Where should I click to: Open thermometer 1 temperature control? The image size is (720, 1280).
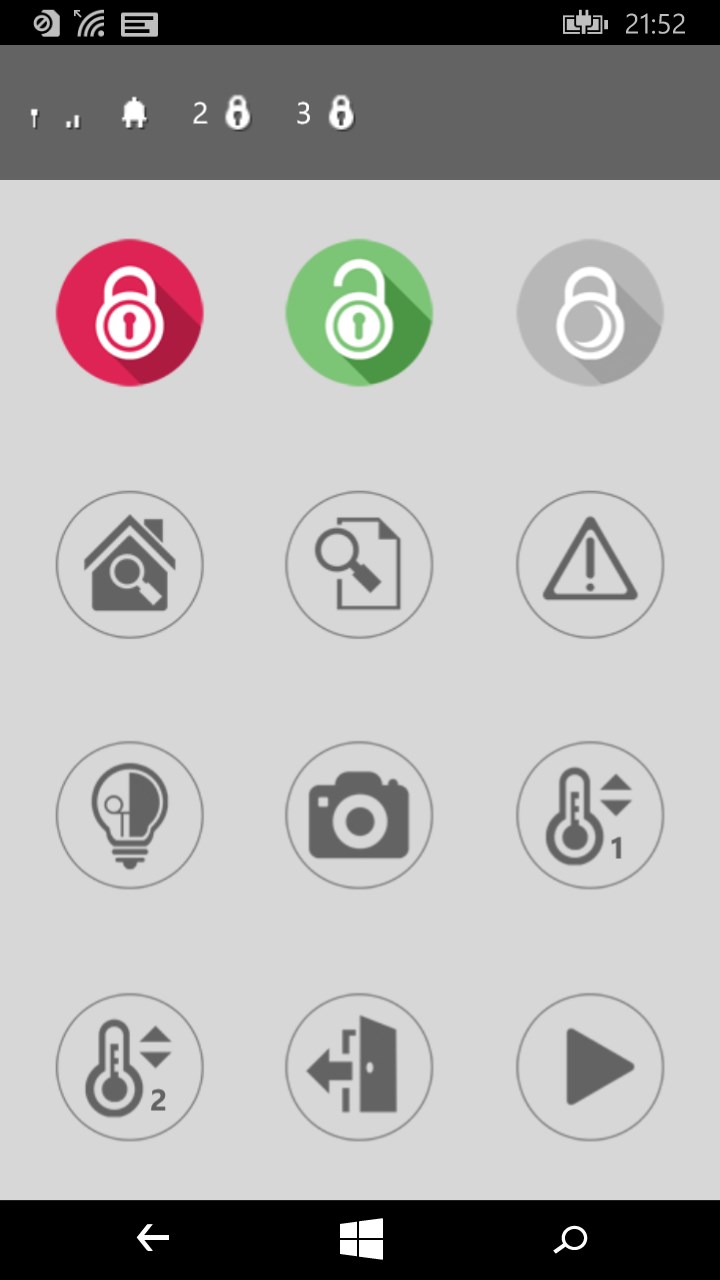tap(590, 815)
